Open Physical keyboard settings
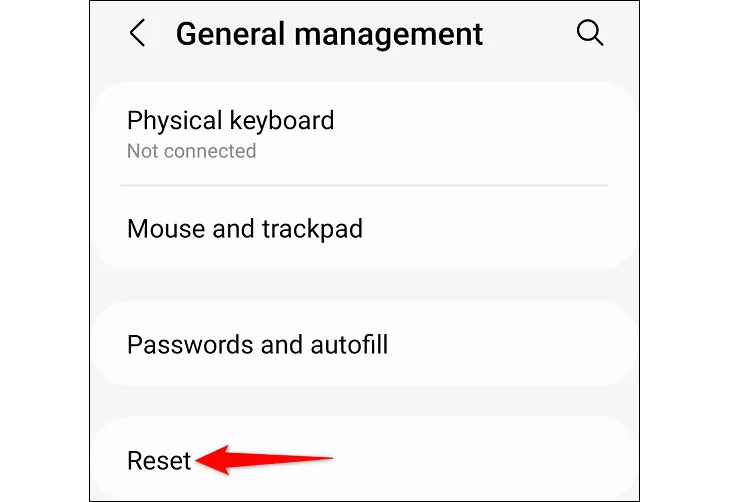Image resolution: width=730 pixels, height=502 pixels. coord(364,134)
